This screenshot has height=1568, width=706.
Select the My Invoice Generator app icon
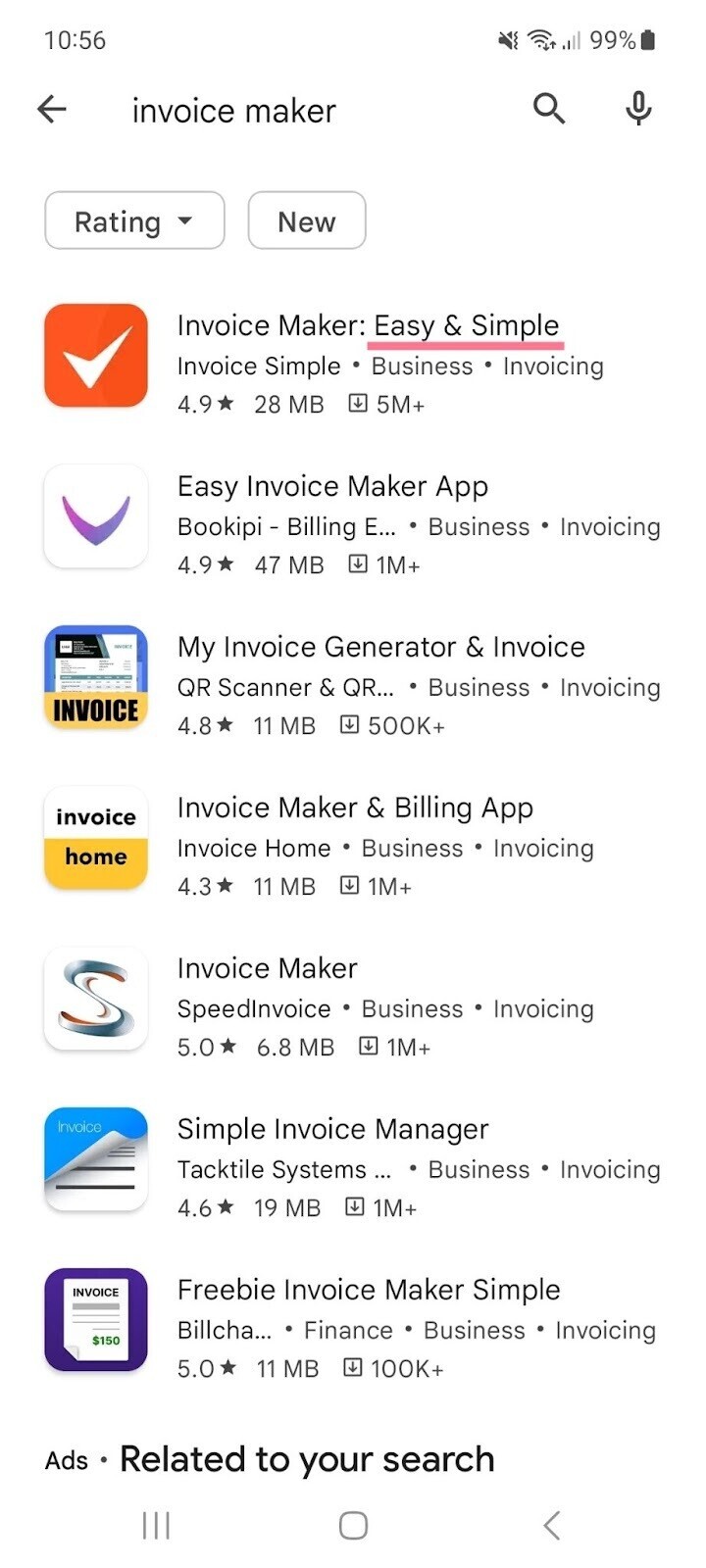pos(94,677)
